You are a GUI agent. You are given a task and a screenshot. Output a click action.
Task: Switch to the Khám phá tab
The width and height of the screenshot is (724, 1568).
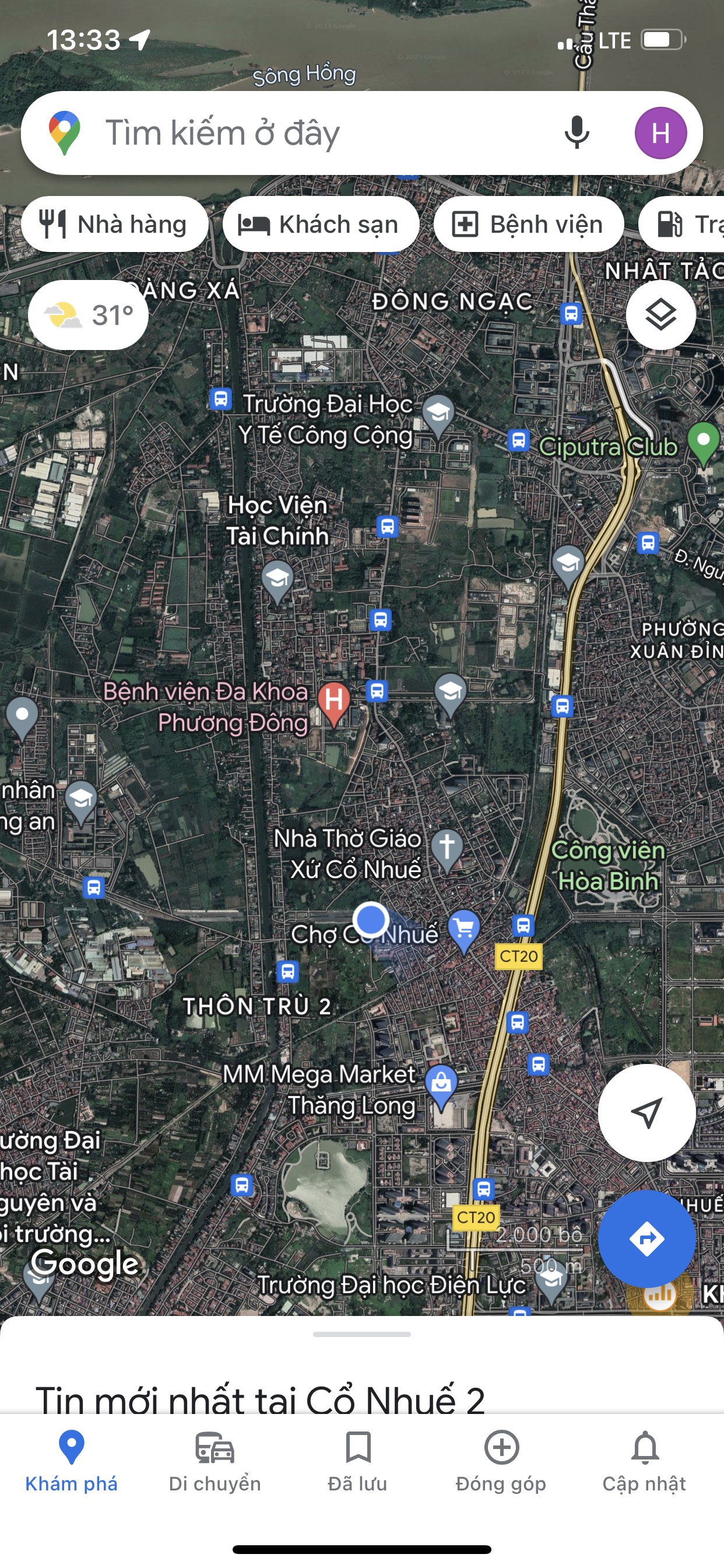(x=71, y=1462)
